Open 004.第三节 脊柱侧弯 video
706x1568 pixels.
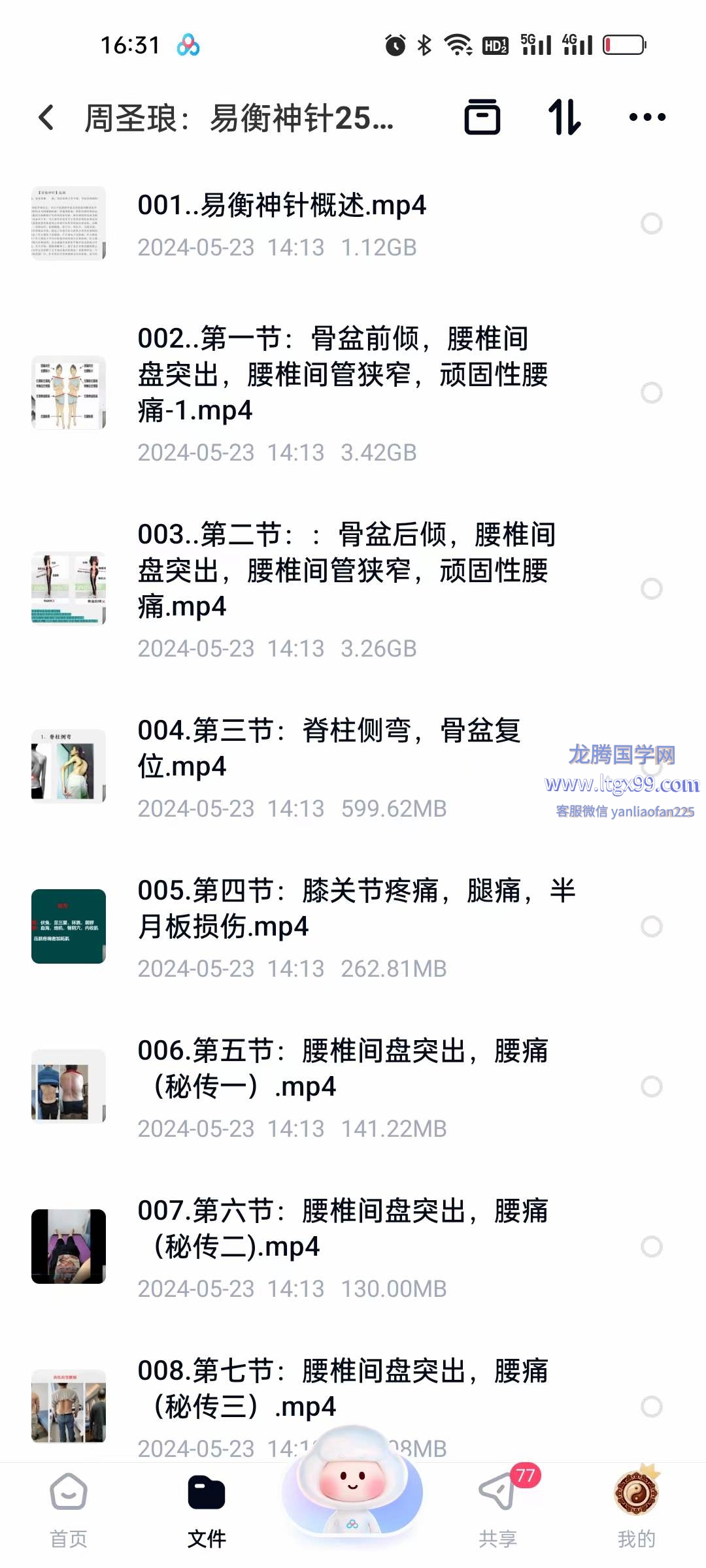pyautogui.click(x=327, y=748)
